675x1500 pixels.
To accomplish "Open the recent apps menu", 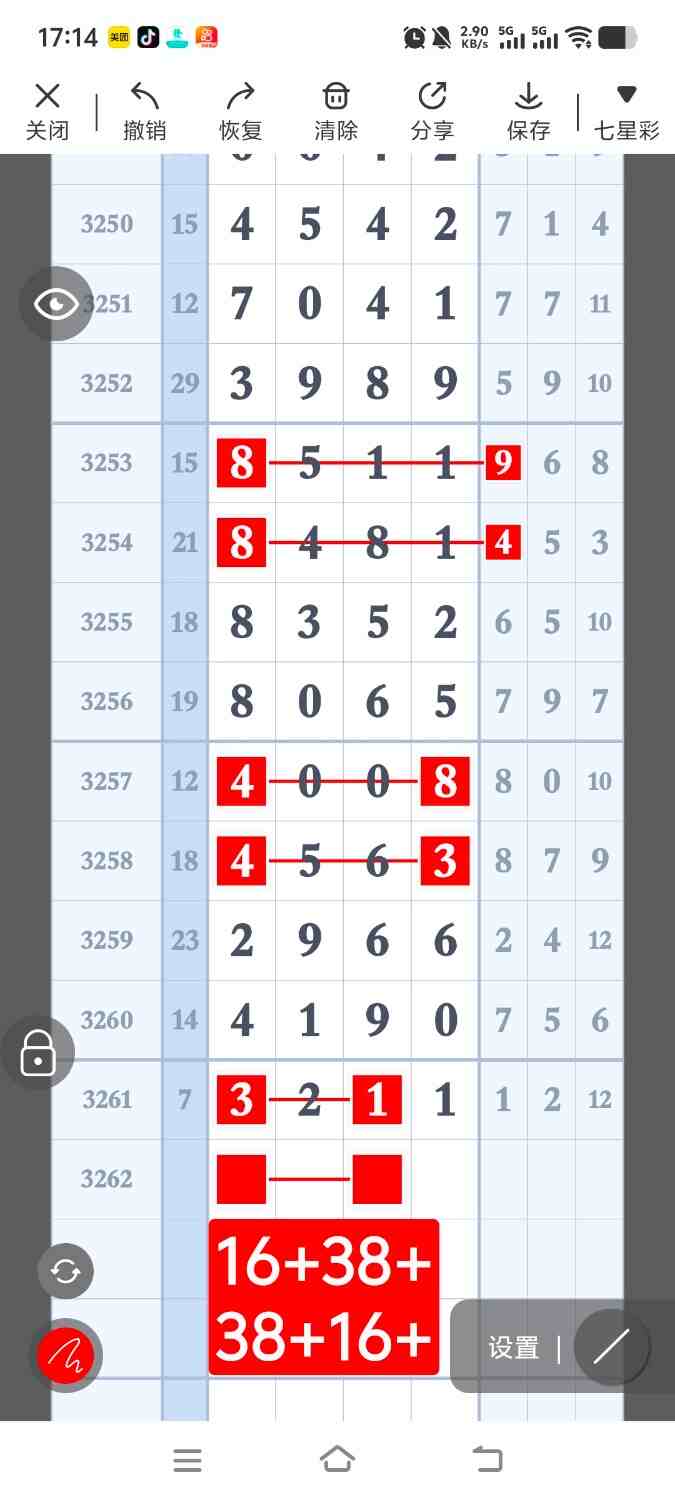I will click(187, 1460).
